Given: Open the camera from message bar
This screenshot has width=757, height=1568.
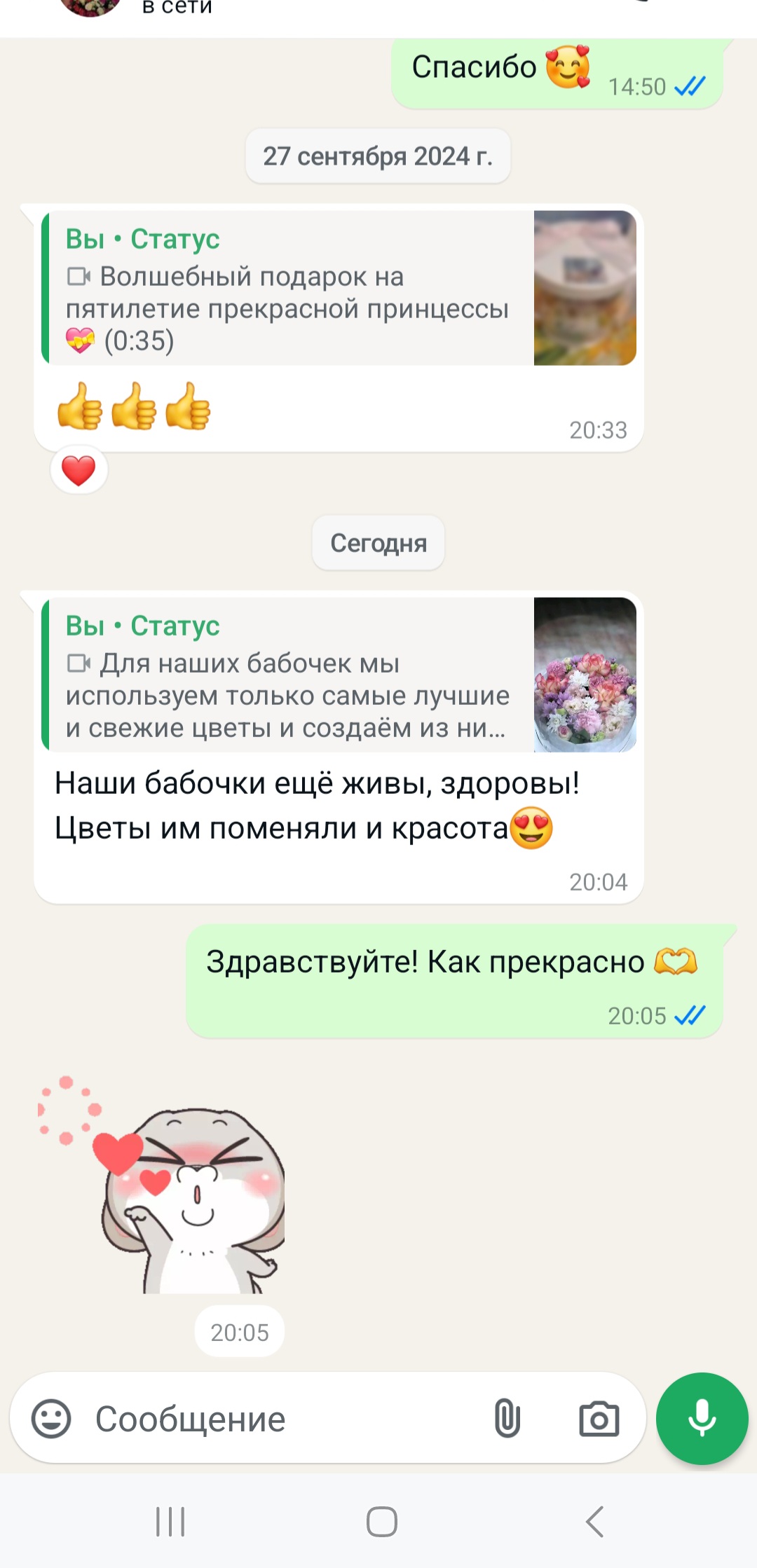Looking at the screenshot, I should (x=599, y=1419).
